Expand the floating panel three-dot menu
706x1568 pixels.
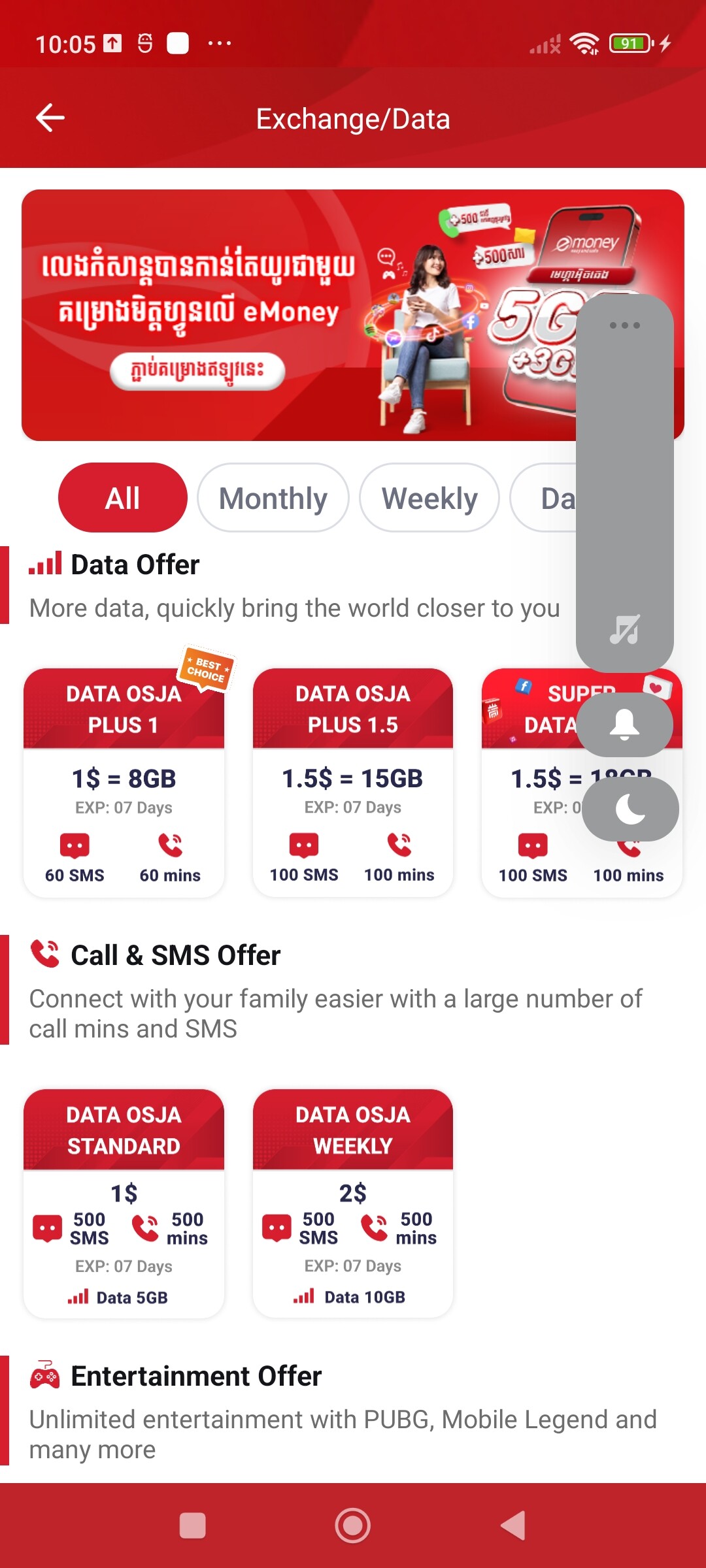point(624,325)
